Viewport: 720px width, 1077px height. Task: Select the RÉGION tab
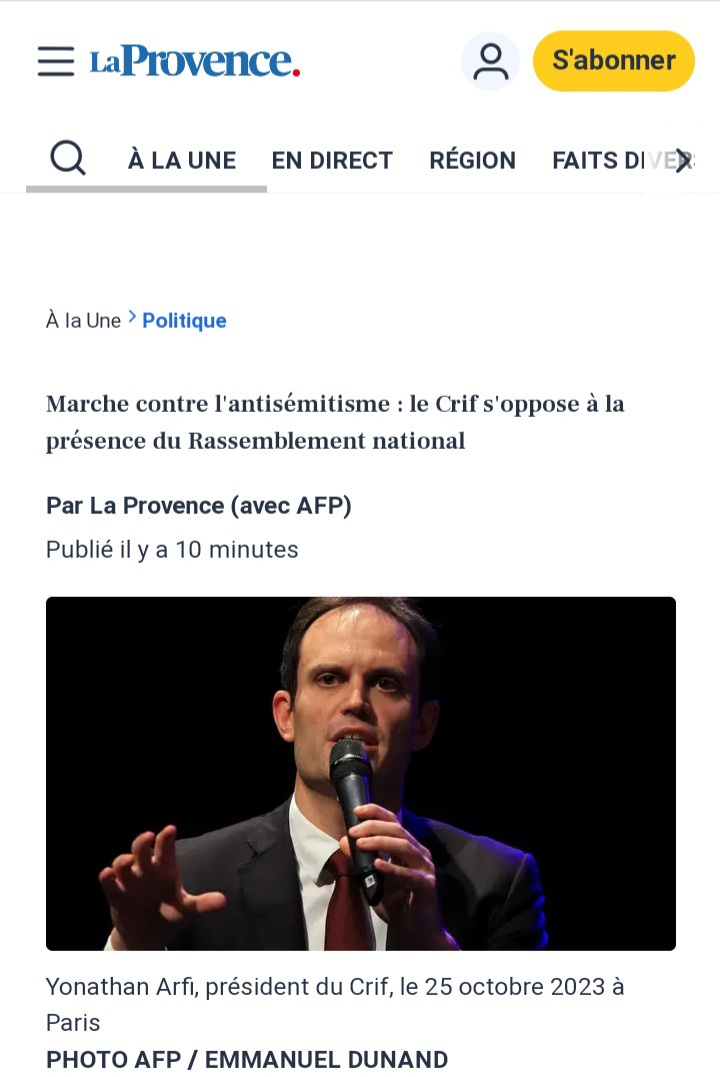click(x=472, y=160)
